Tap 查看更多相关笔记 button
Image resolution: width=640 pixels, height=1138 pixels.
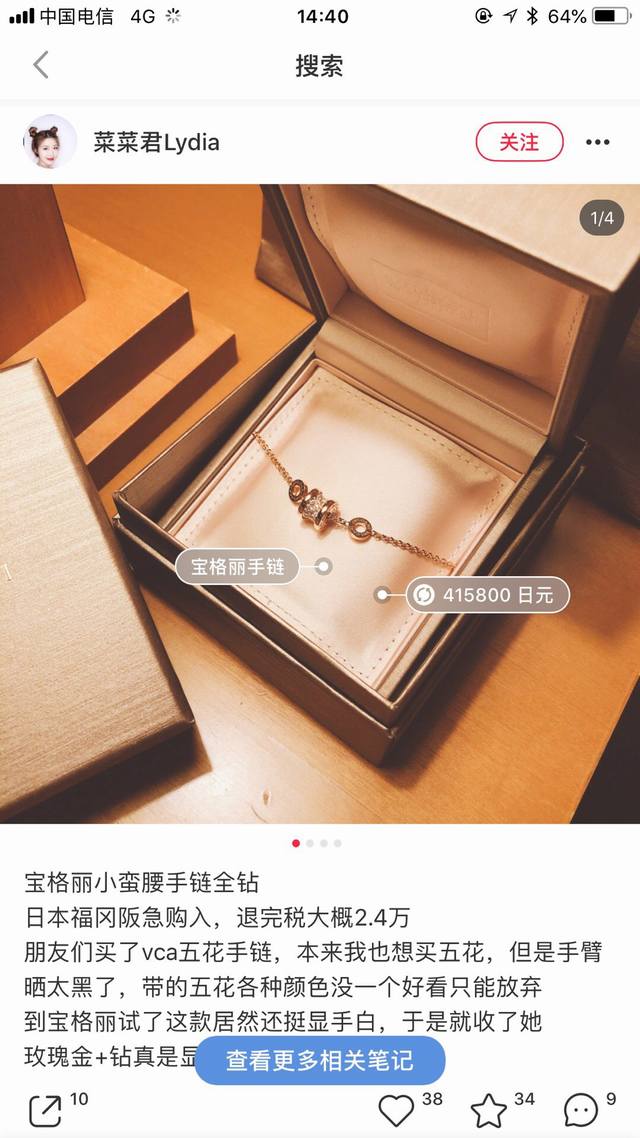319,1060
